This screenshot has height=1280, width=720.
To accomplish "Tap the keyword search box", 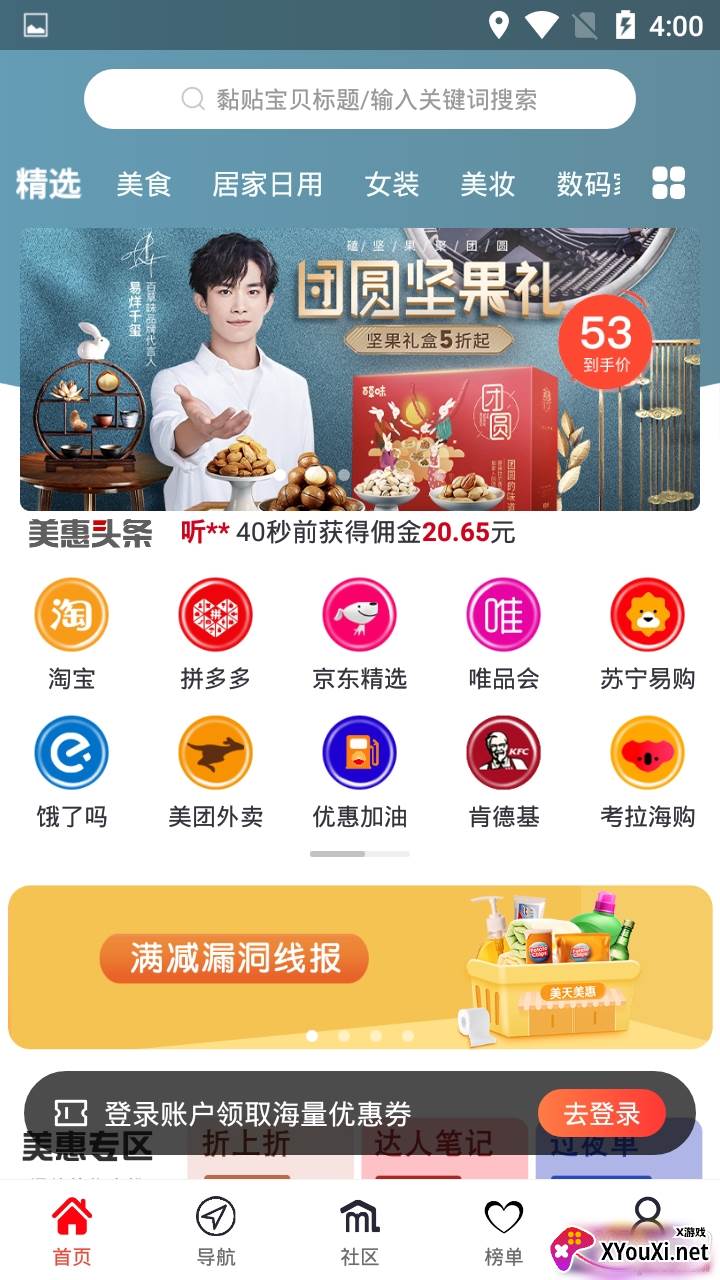I will click(360, 99).
